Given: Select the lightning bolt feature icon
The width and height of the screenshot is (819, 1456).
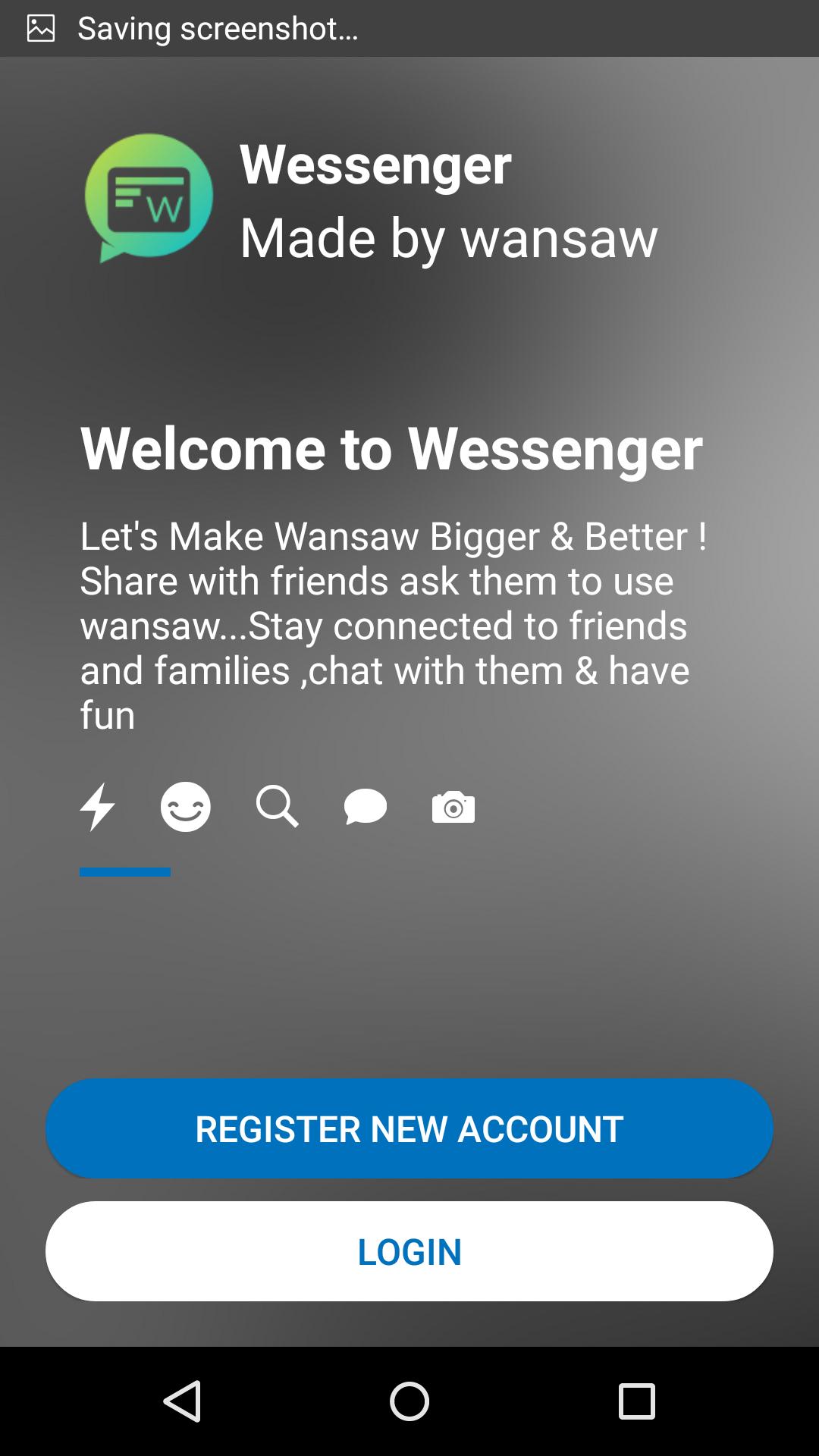Looking at the screenshot, I should (x=98, y=806).
